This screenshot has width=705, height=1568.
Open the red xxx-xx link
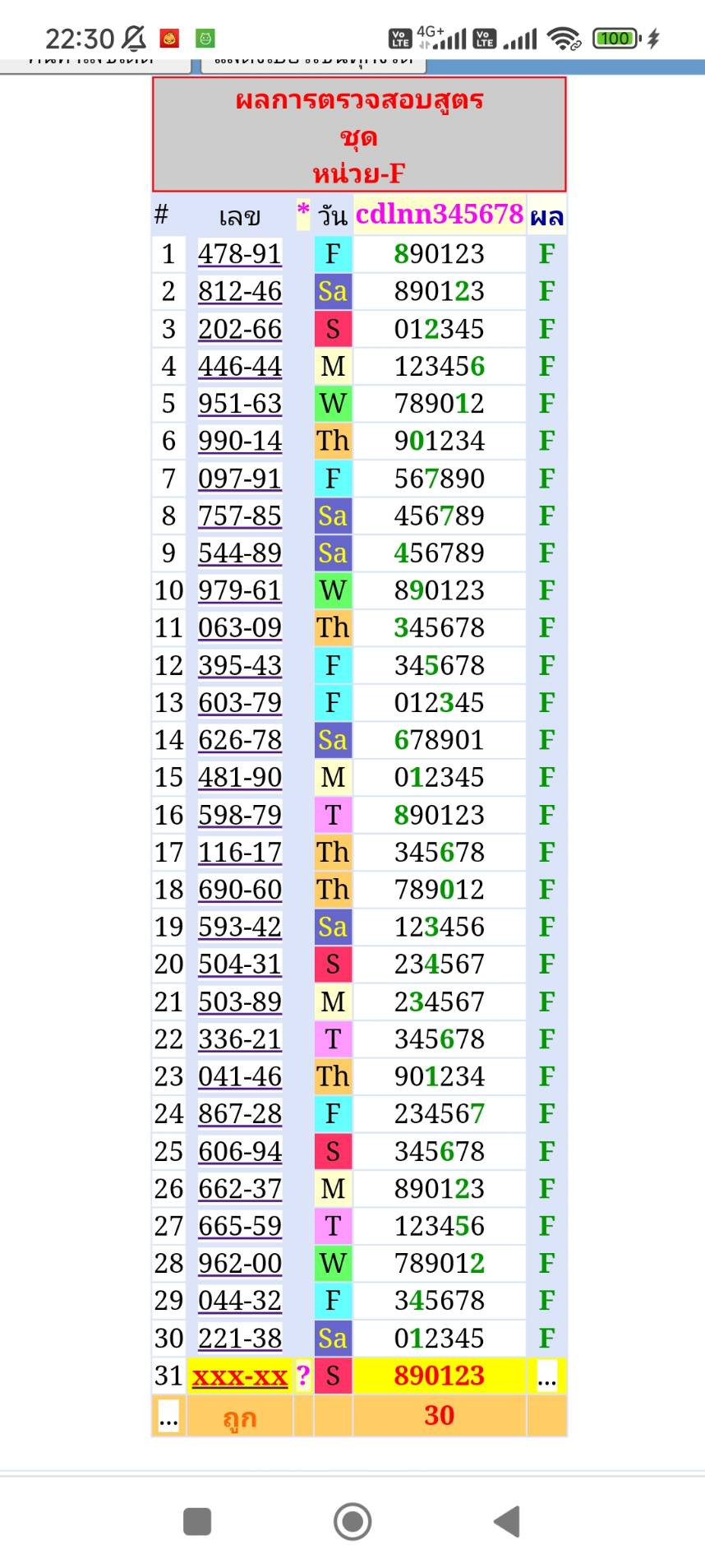click(x=240, y=1376)
